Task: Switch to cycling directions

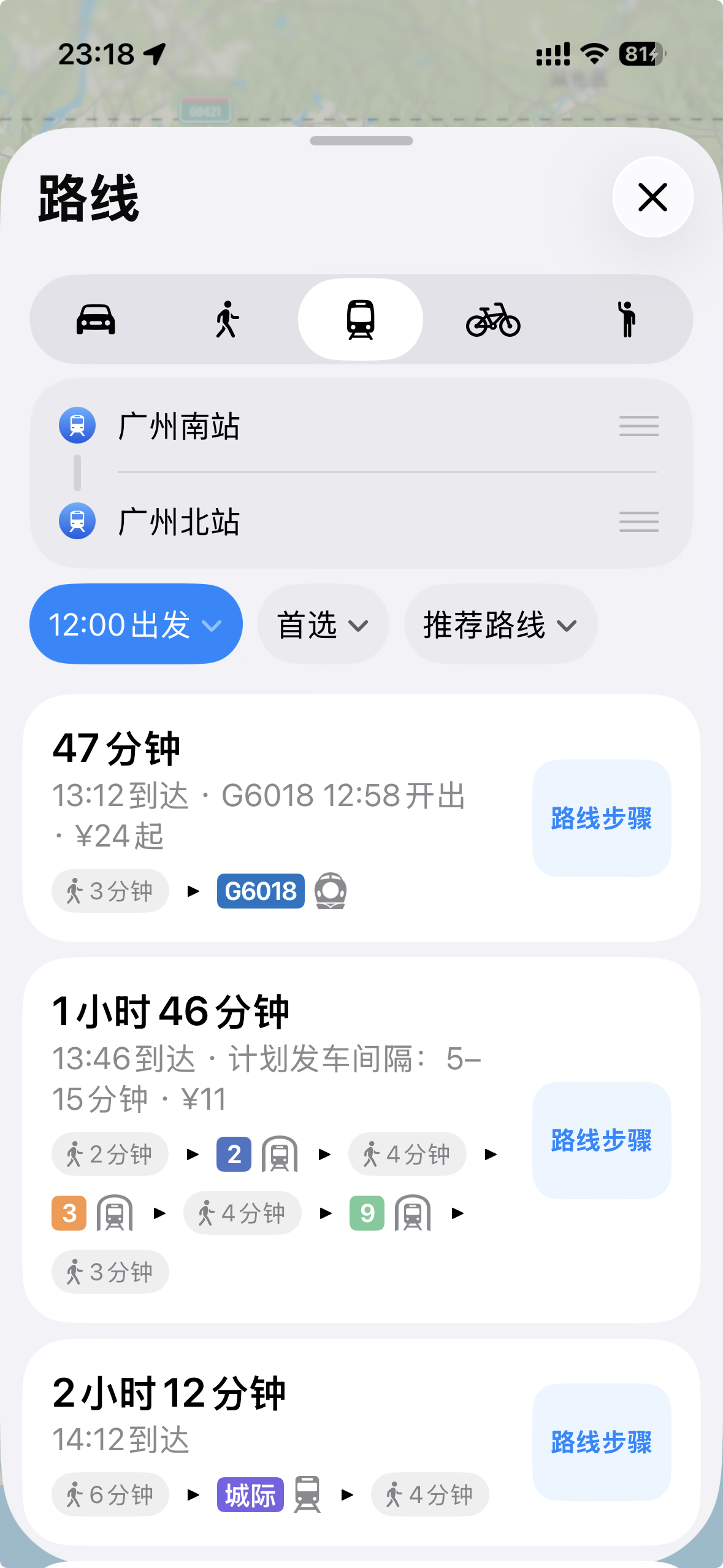Action: pos(493,320)
